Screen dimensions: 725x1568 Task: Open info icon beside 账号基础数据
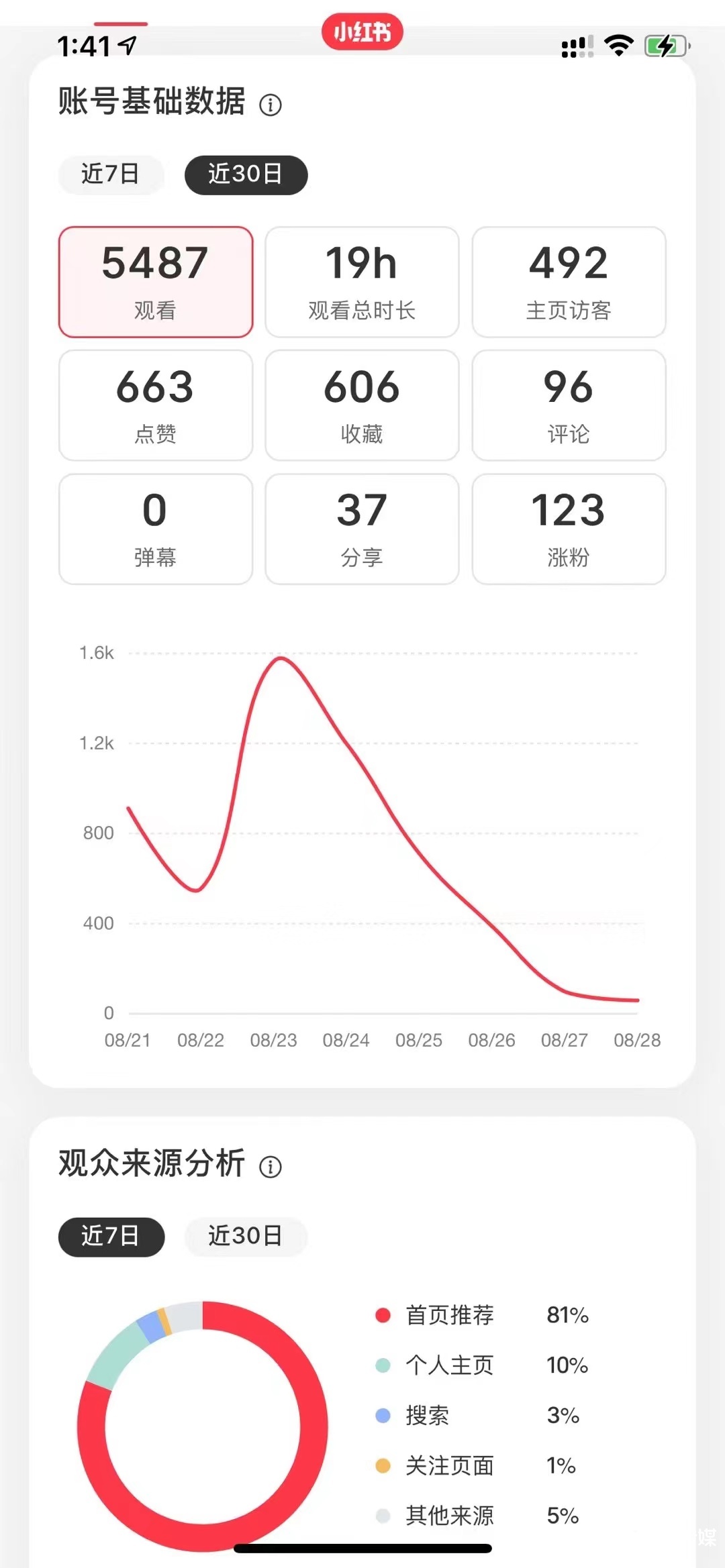(x=271, y=105)
